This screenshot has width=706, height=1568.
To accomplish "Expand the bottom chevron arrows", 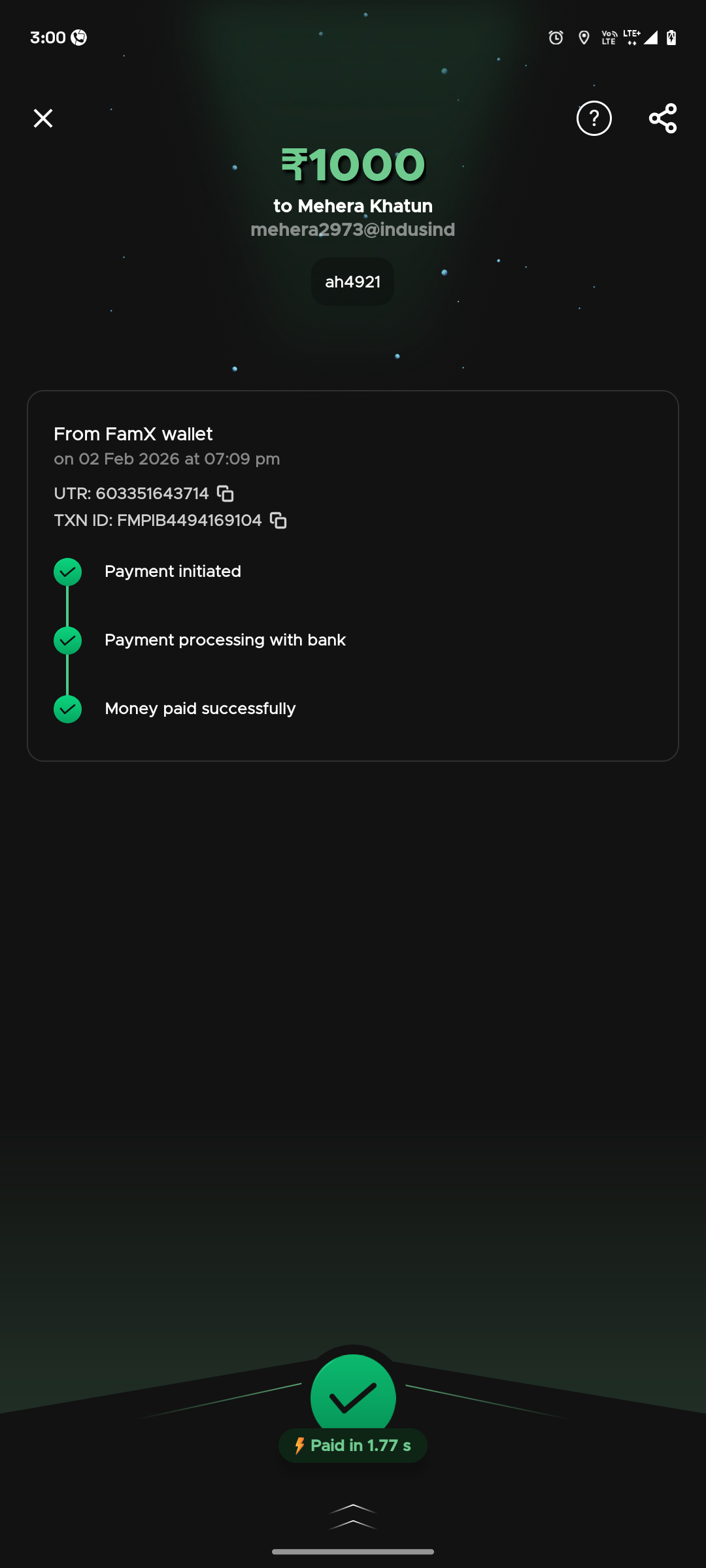I will pos(353,1516).
